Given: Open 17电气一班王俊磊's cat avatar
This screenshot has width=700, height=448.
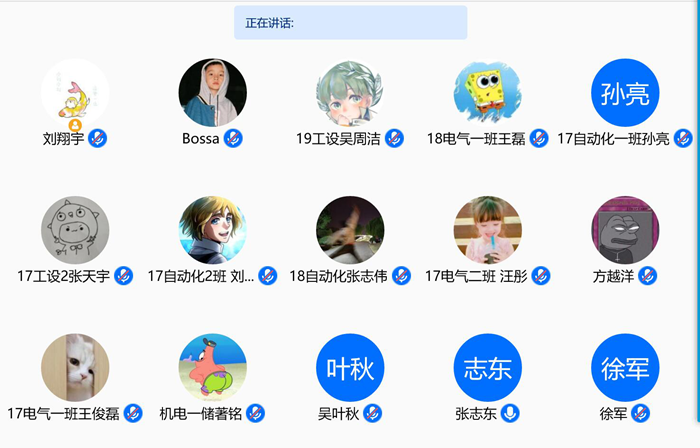Looking at the screenshot, I should pos(75,367).
